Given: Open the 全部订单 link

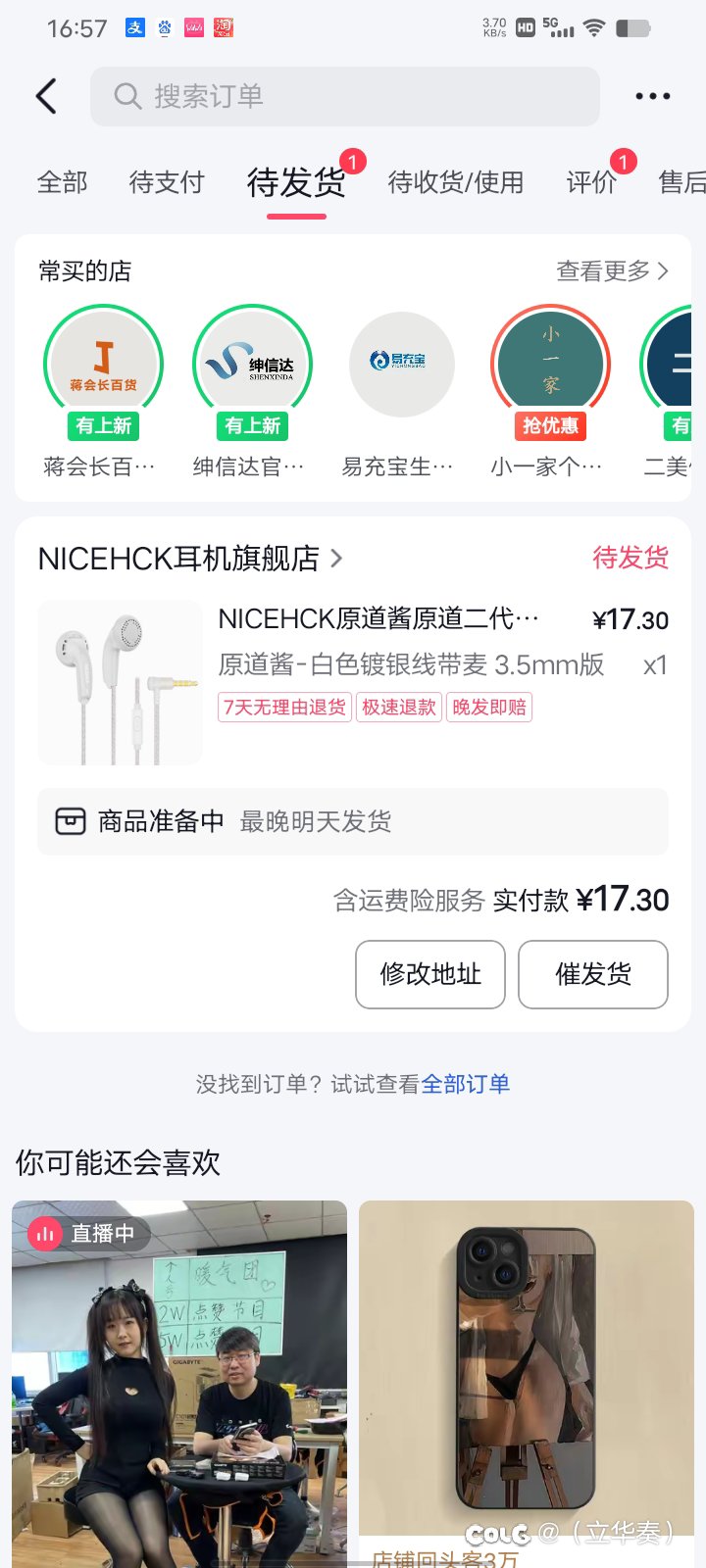Looking at the screenshot, I should click(466, 1084).
